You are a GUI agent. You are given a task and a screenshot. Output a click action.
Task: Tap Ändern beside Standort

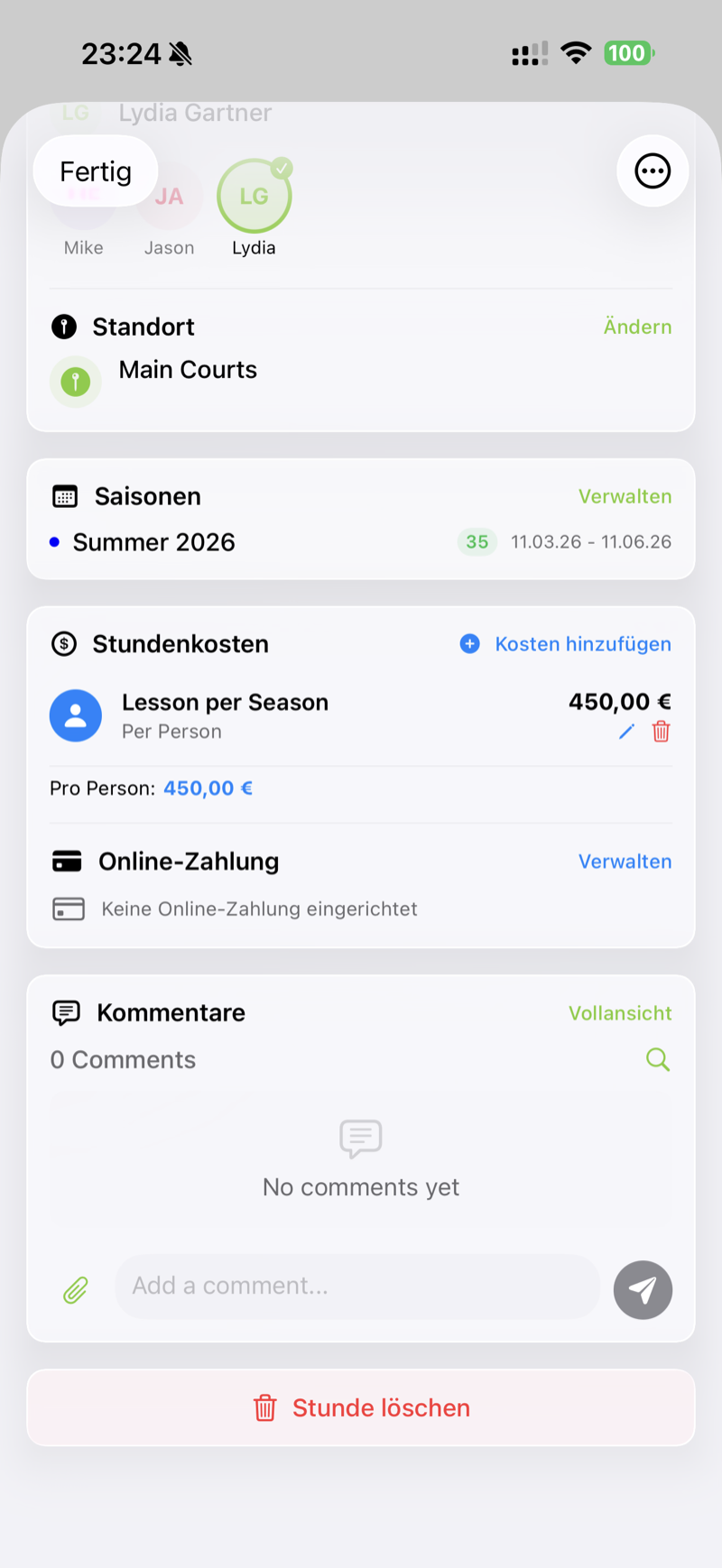point(637,327)
